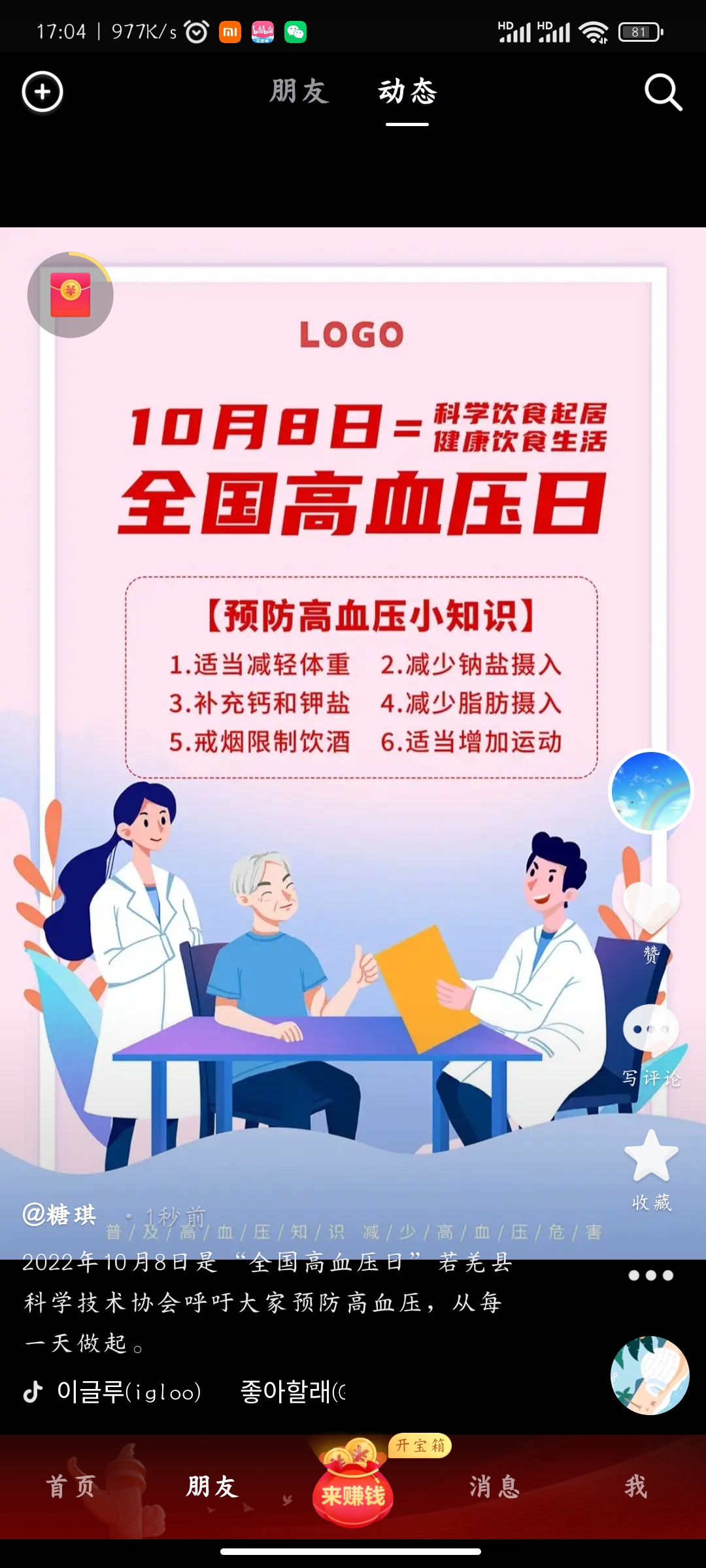Switch to the 我 profile tab
The width and height of the screenshot is (706, 1568).
click(x=635, y=1487)
